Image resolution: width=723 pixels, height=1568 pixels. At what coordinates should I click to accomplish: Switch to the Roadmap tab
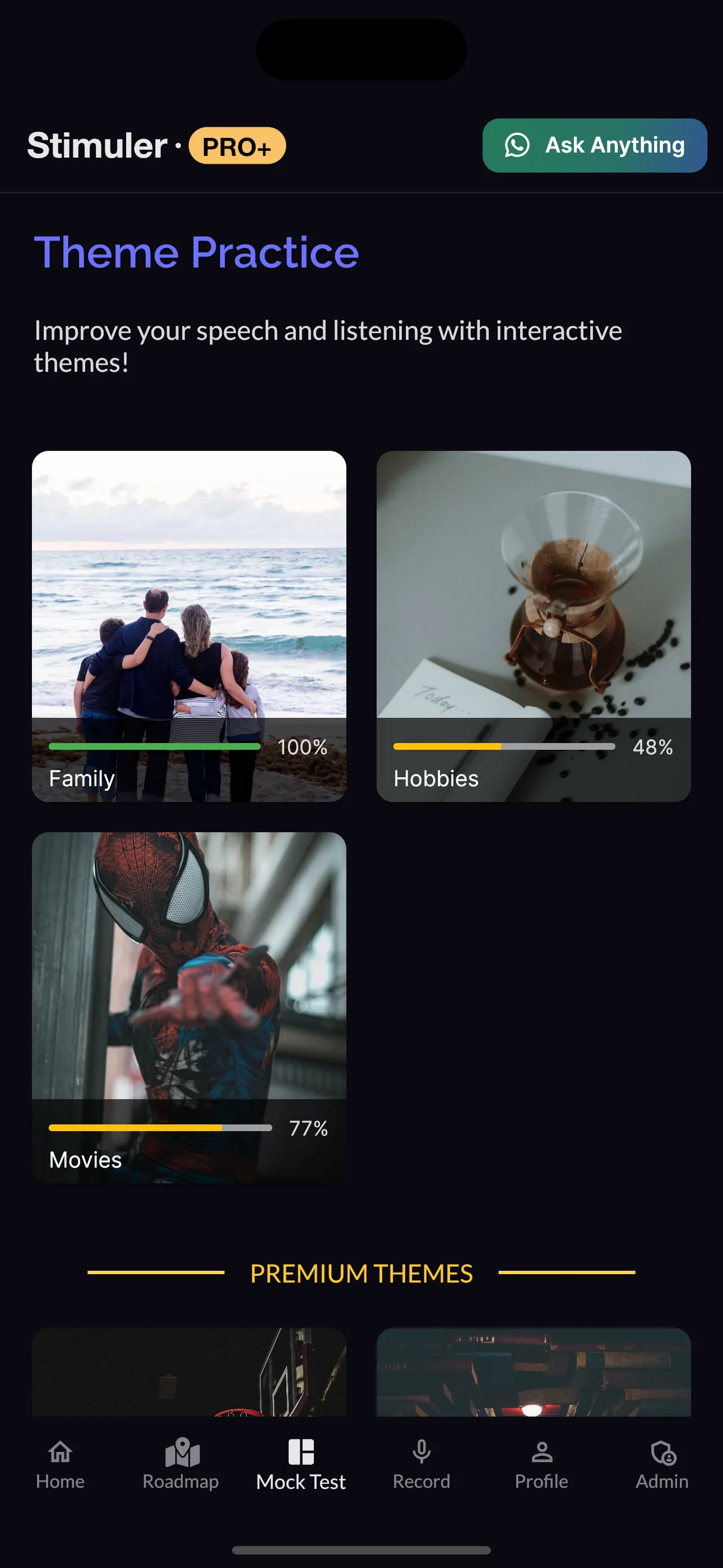[180, 1464]
